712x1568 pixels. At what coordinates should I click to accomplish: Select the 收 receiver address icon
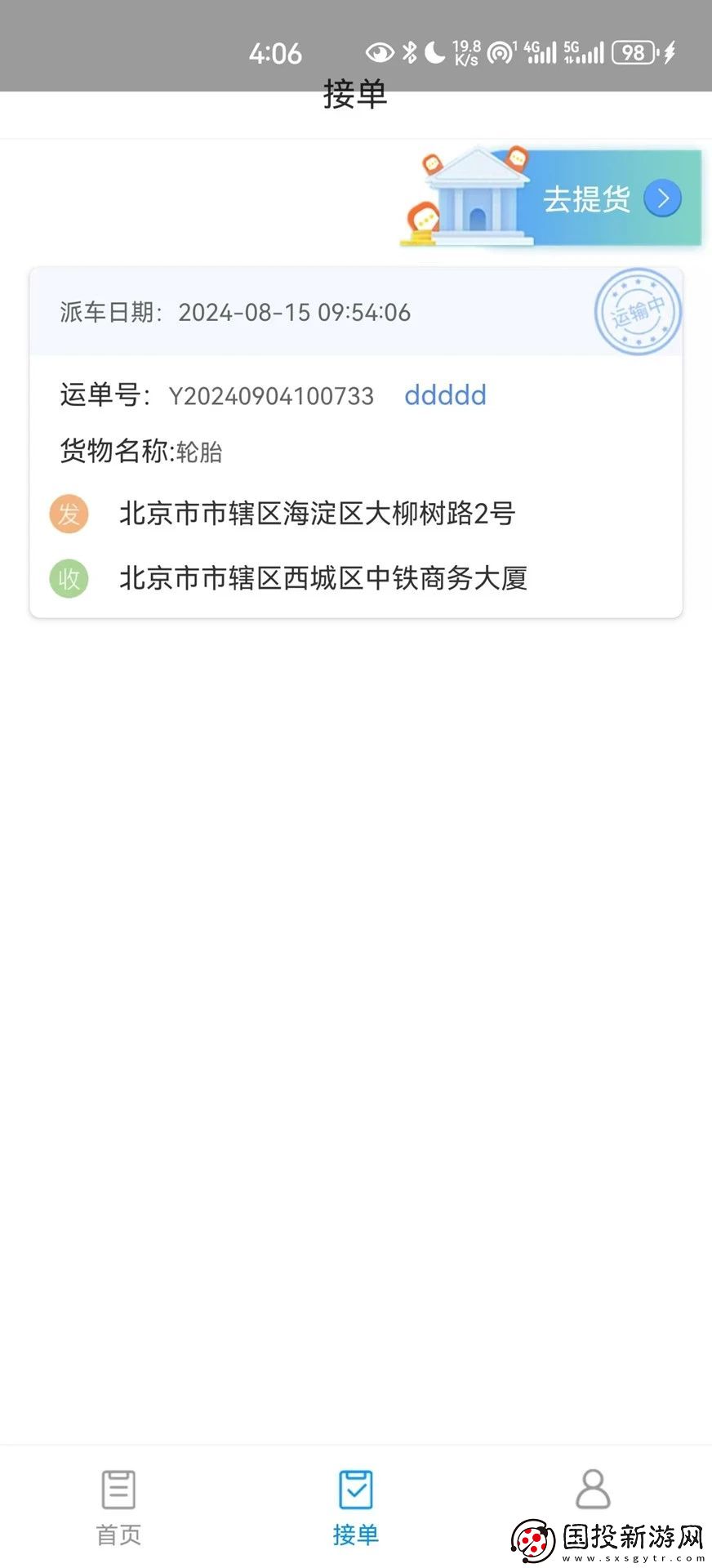click(x=69, y=579)
